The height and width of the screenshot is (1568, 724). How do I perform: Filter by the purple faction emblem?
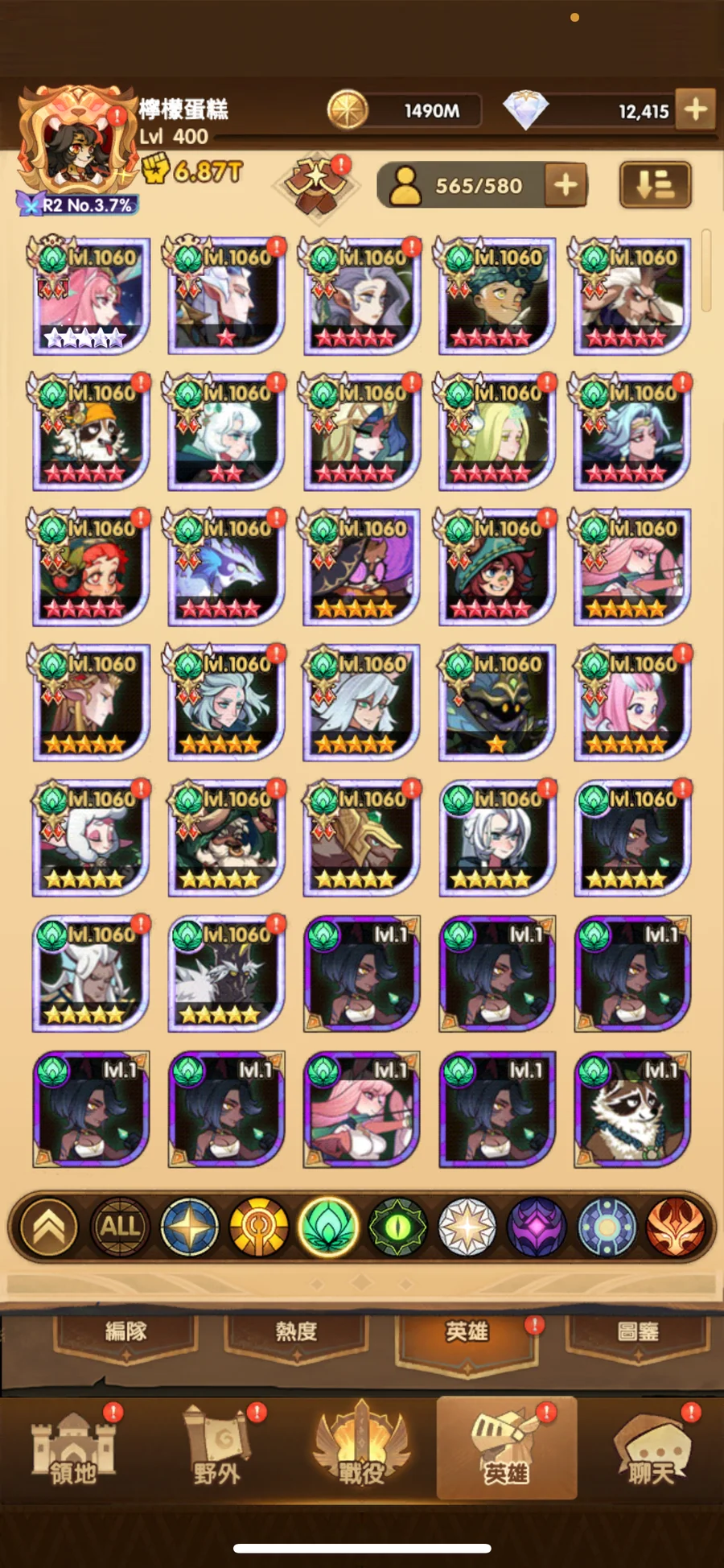[x=537, y=1227]
